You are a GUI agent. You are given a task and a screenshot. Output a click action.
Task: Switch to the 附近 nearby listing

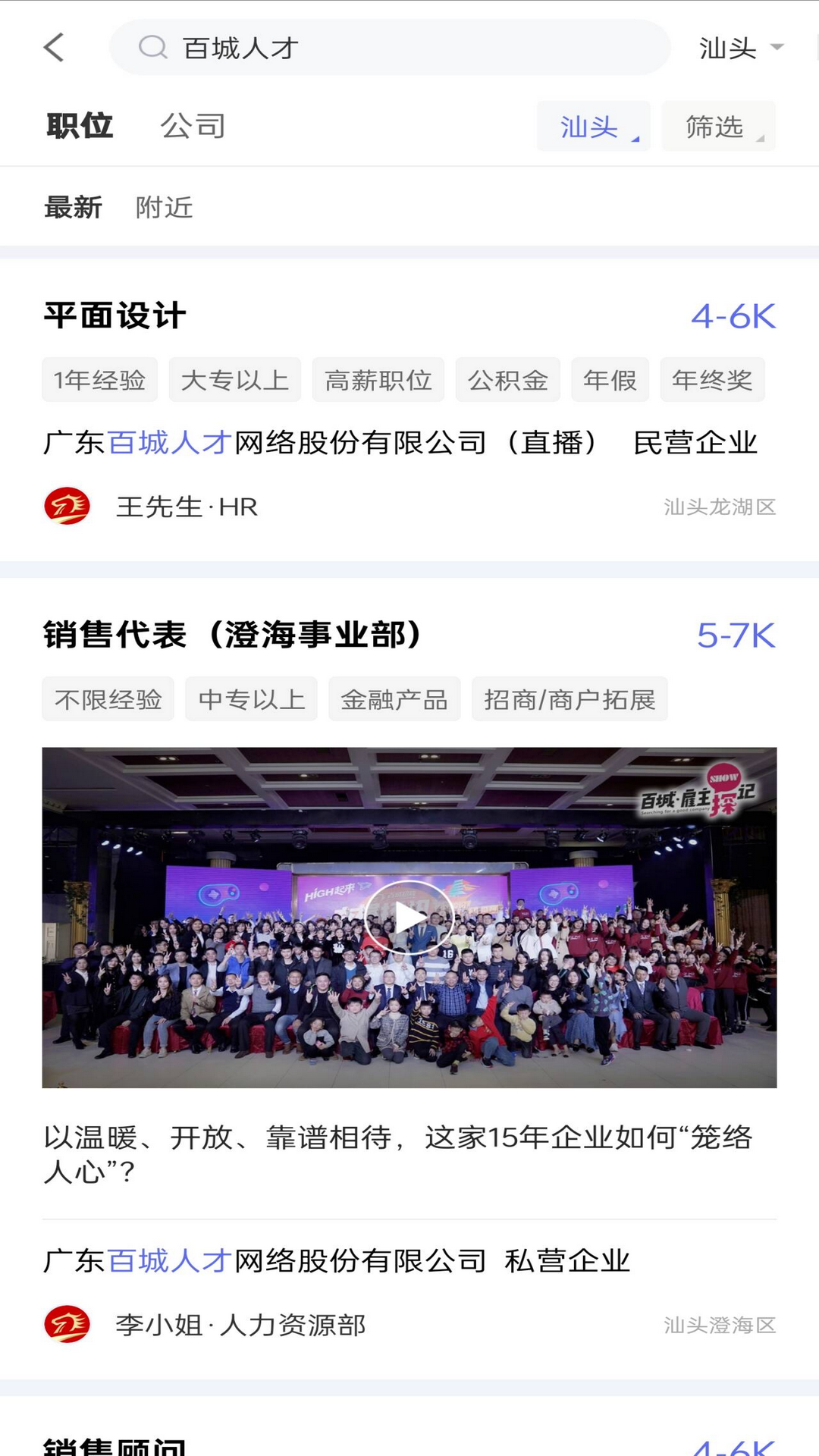(x=165, y=207)
